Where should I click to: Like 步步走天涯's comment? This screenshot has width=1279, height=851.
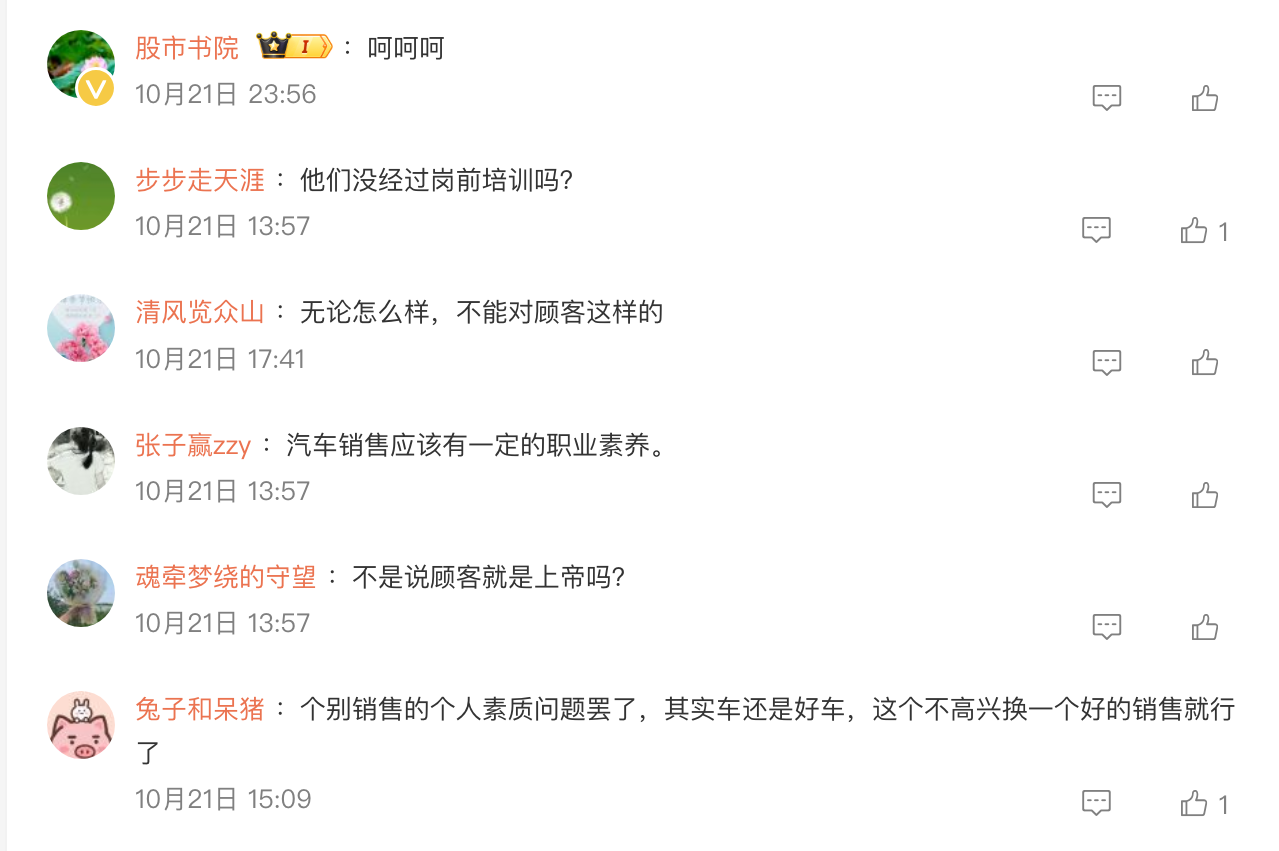click(1194, 231)
